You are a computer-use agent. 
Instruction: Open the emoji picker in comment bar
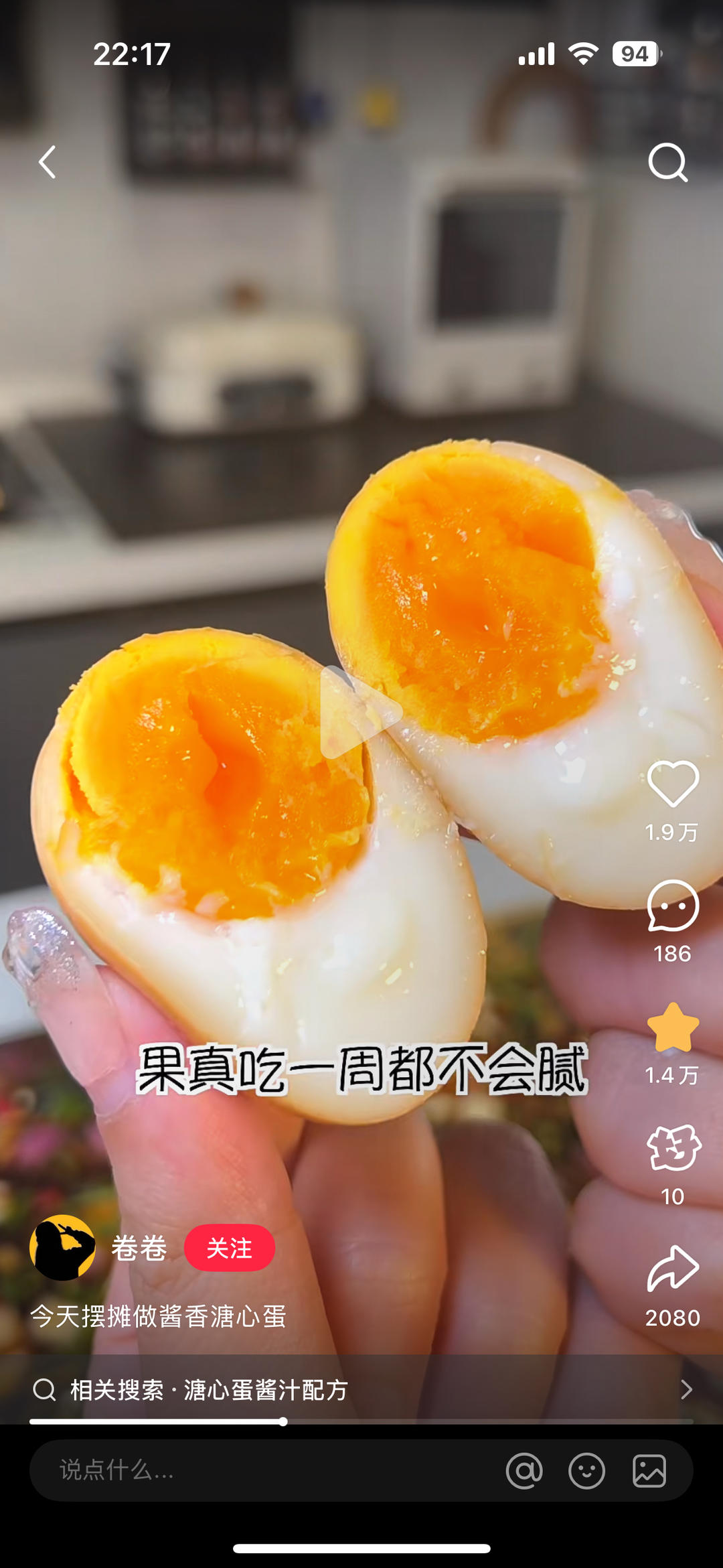pos(586,1471)
